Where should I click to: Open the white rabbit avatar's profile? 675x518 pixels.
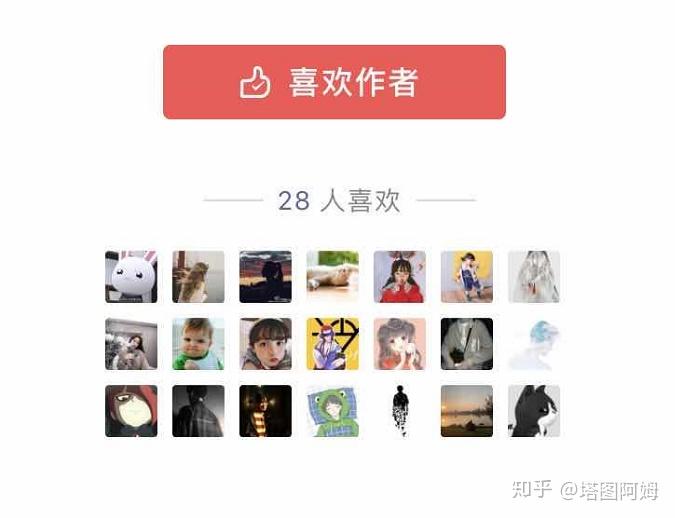(x=131, y=277)
